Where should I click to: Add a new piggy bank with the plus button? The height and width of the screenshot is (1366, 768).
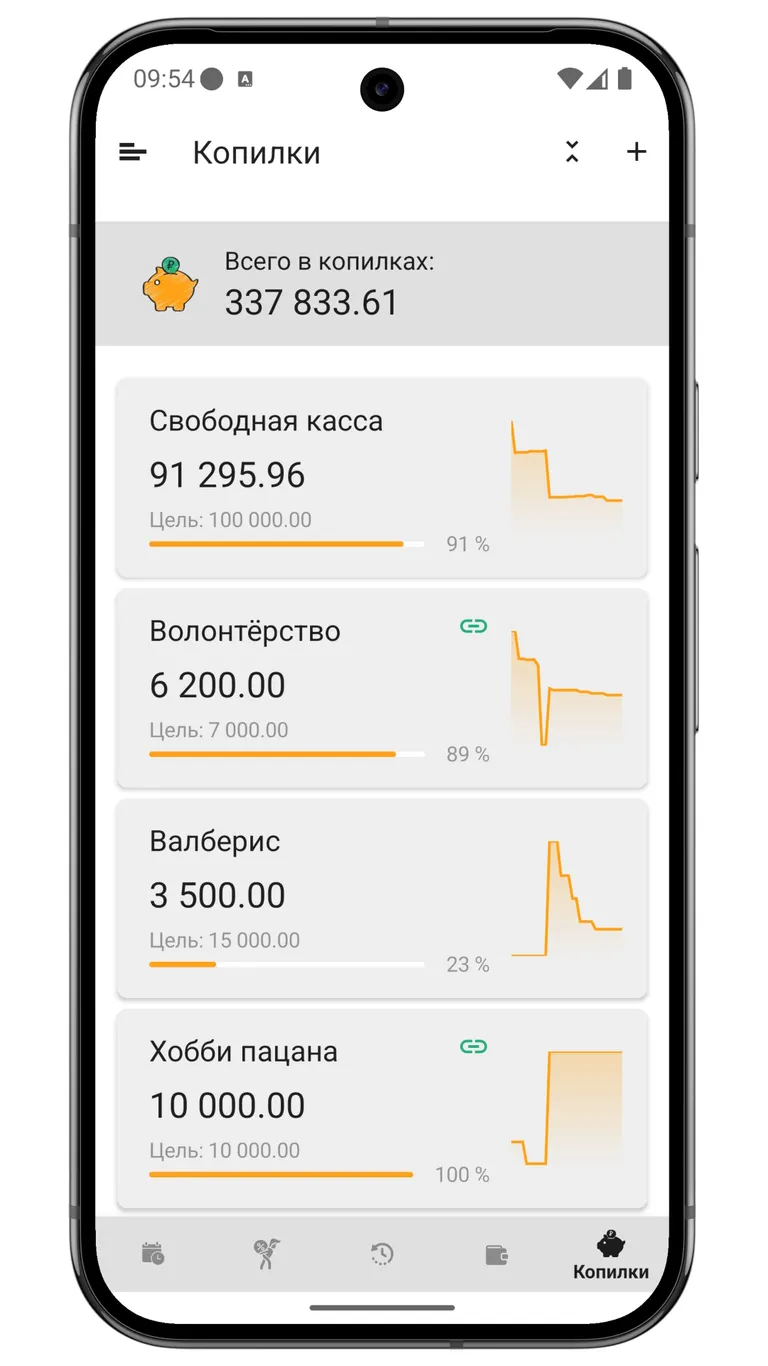[636, 152]
